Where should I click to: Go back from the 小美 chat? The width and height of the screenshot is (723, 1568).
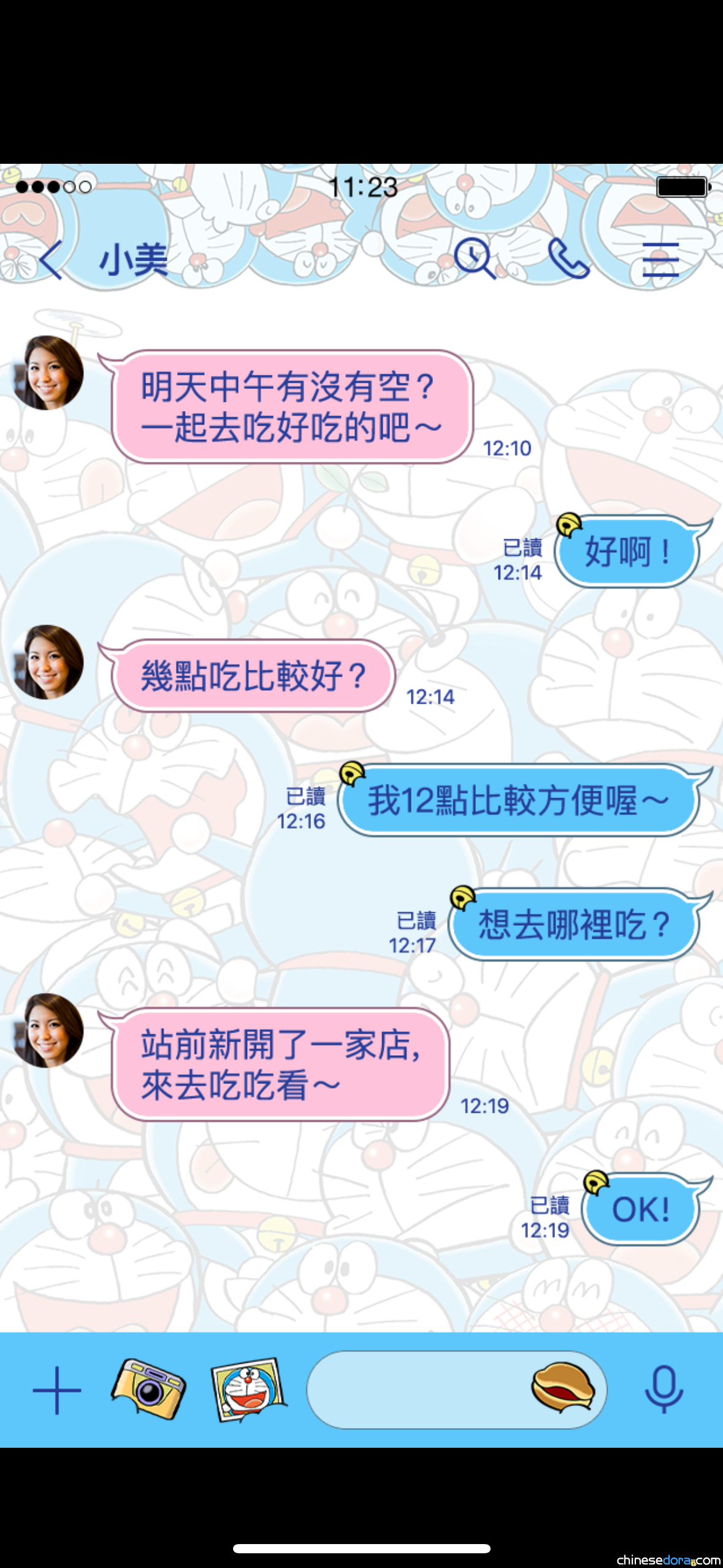pos(51,260)
